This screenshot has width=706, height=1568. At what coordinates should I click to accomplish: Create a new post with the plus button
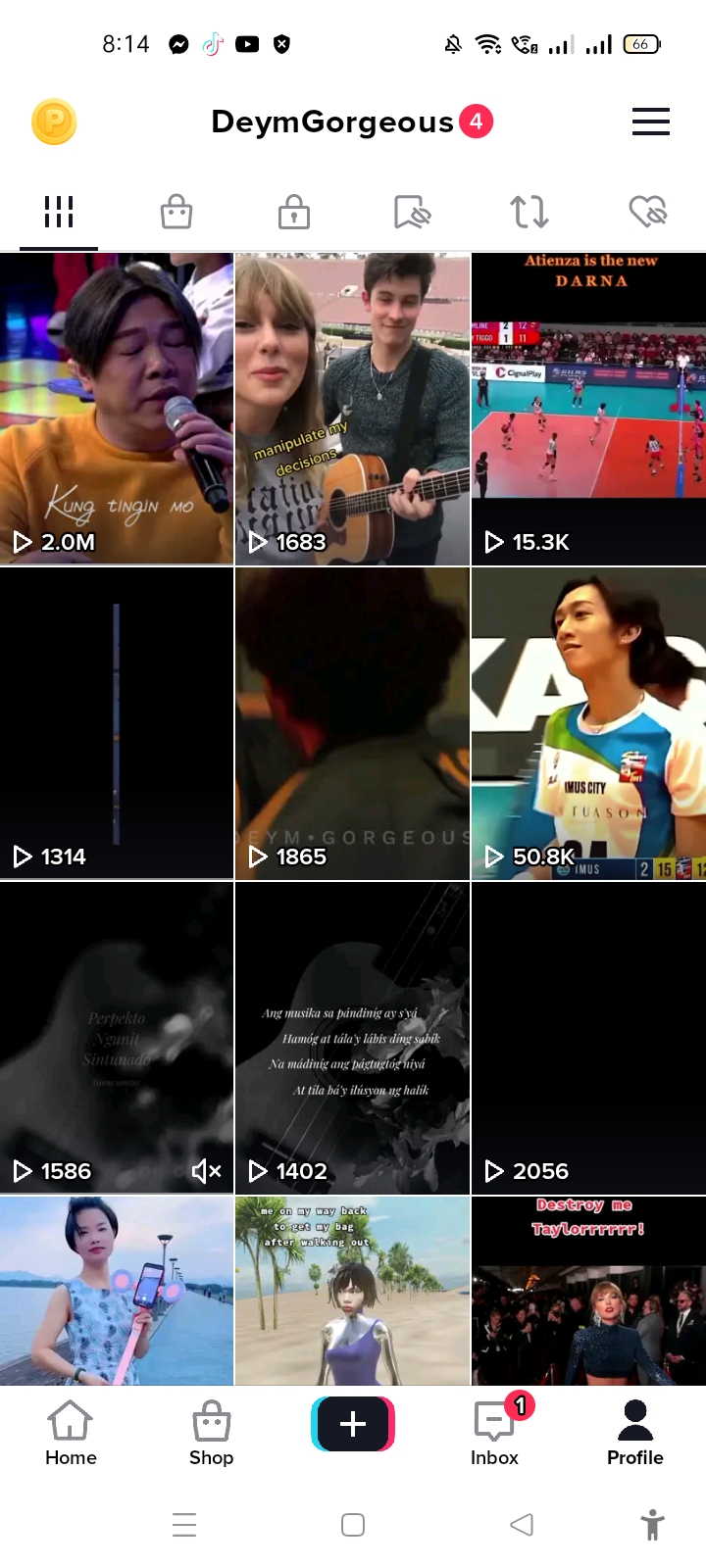coord(353,1424)
